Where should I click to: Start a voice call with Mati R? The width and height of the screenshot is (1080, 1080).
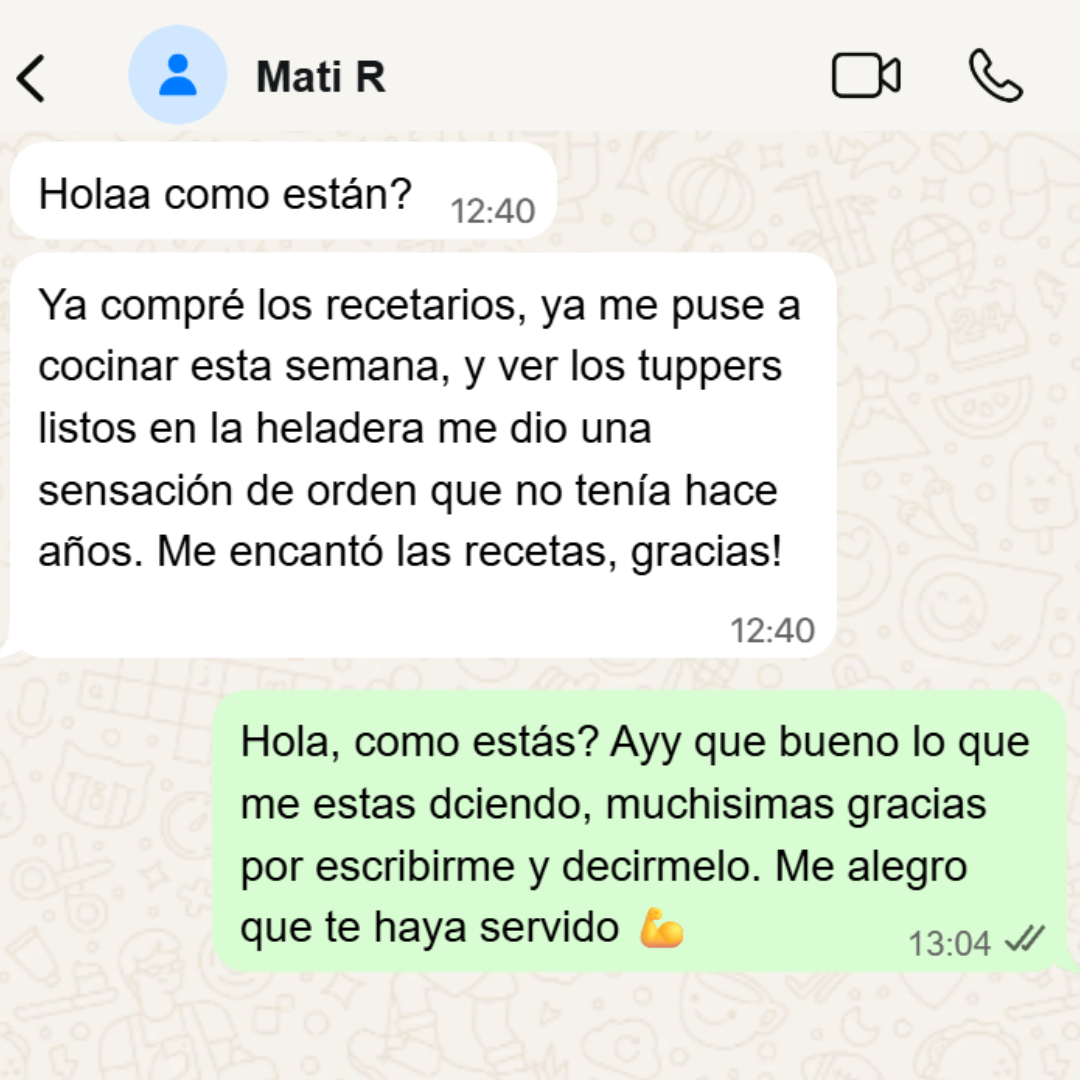tap(995, 76)
